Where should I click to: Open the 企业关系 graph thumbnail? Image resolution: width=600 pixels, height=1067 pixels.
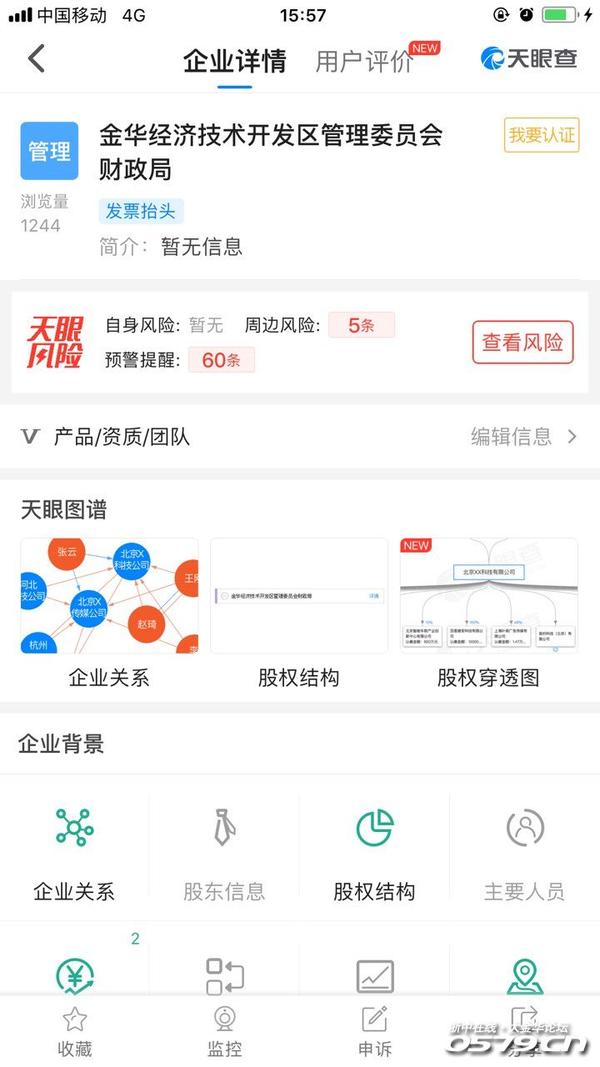[x=109, y=597]
